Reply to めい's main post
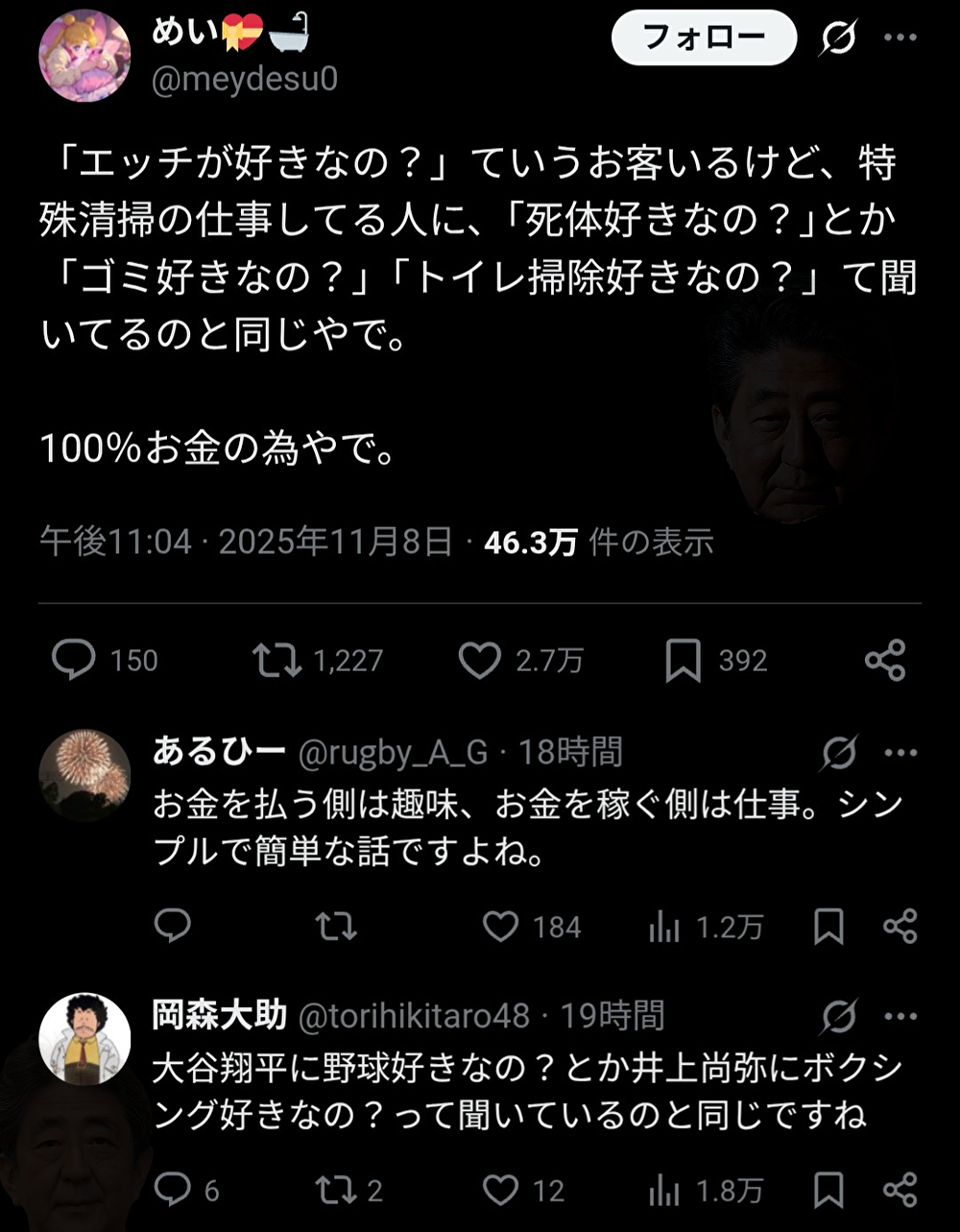 pos(73,660)
